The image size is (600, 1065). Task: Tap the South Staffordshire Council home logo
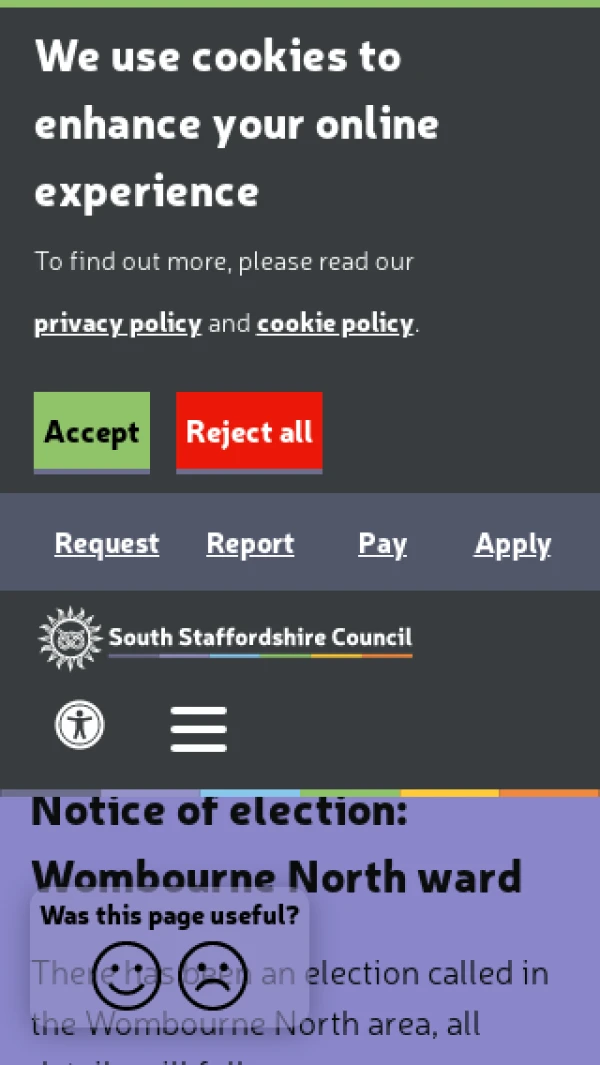[225, 638]
